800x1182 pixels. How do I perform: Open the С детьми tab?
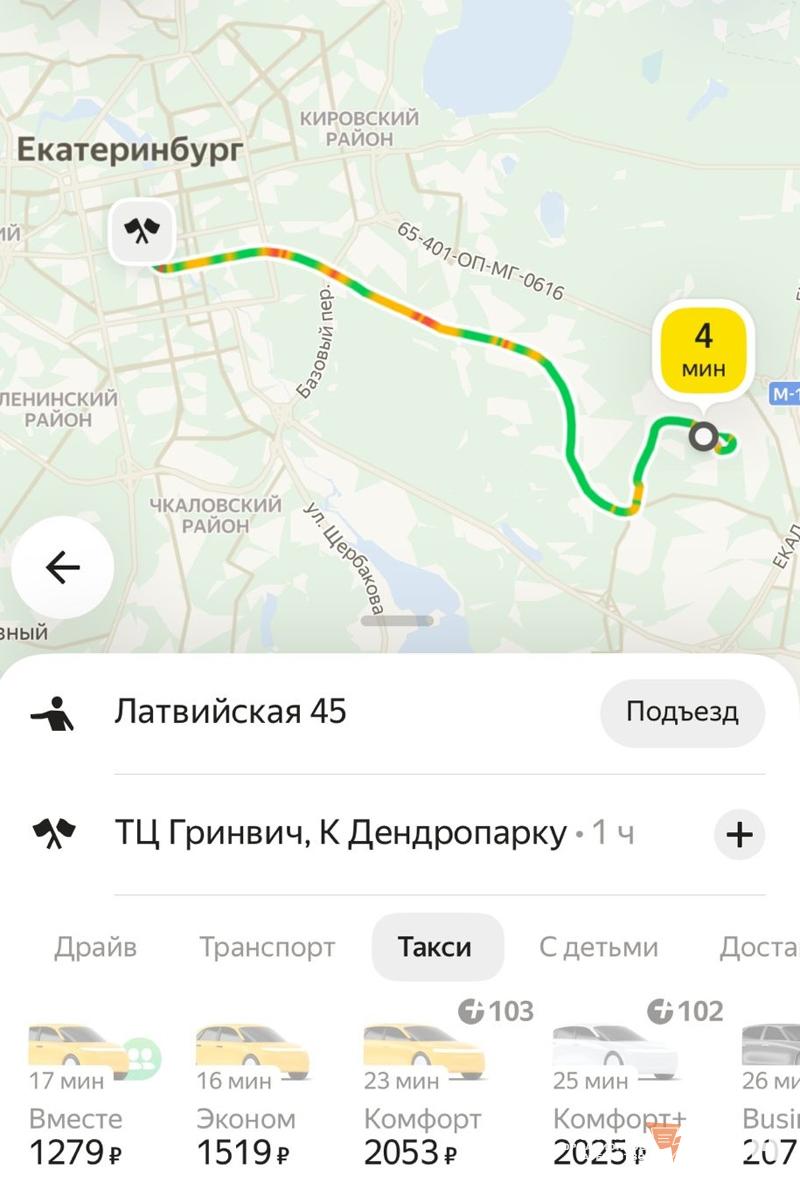[598, 947]
